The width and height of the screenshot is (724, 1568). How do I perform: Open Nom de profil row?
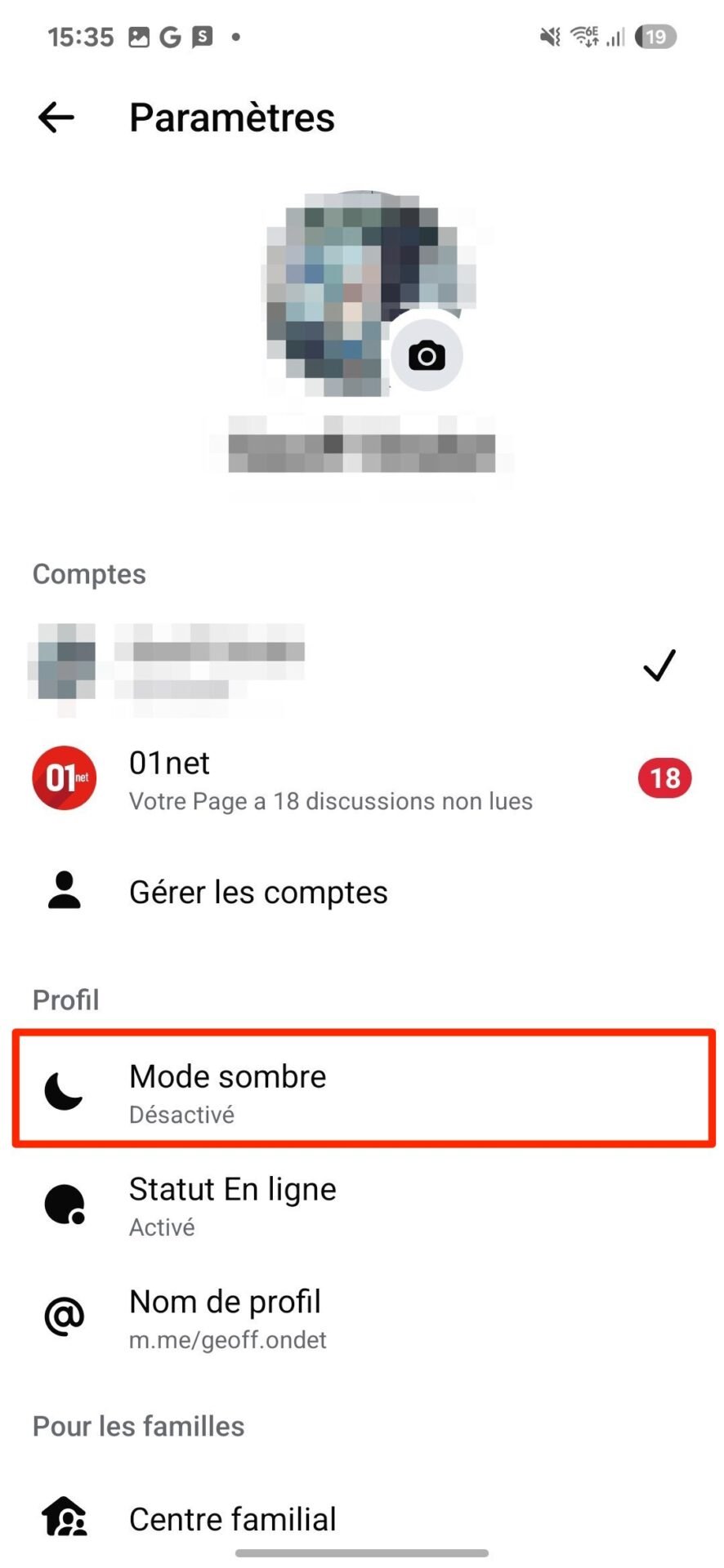click(362, 1317)
